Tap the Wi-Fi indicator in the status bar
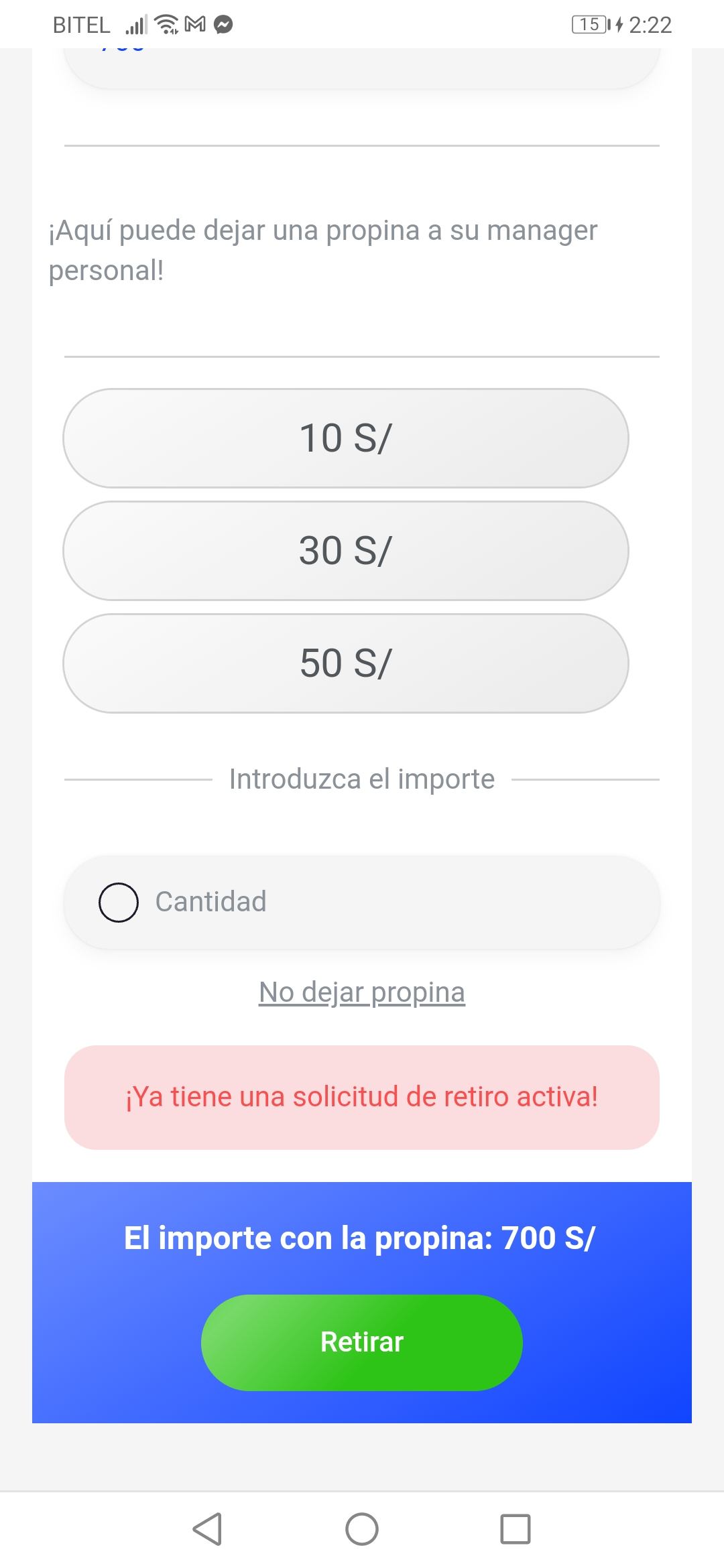This screenshot has width=724, height=1568. pyautogui.click(x=165, y=25)
